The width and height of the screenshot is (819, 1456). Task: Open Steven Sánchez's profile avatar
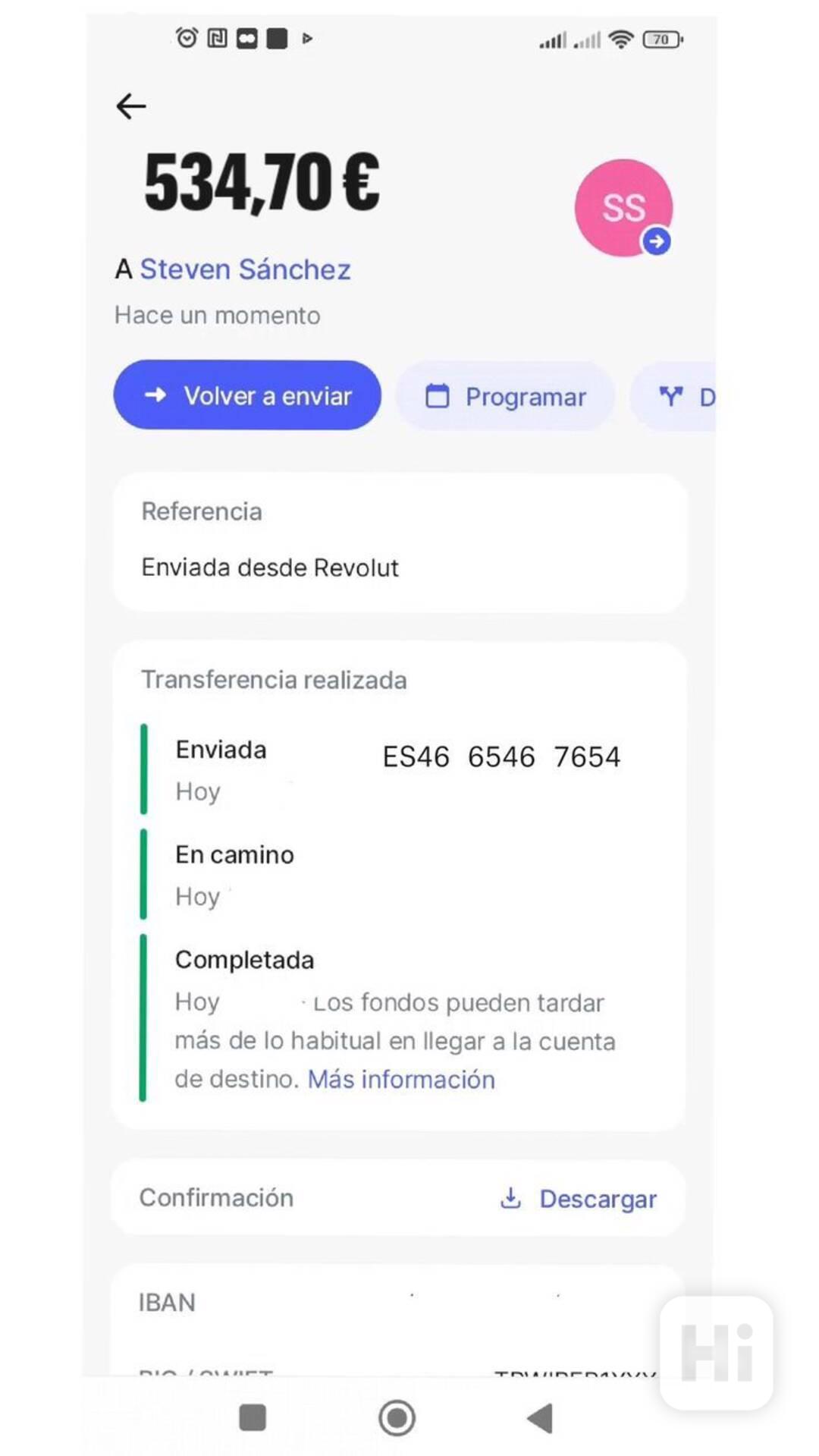coord(623,207)
